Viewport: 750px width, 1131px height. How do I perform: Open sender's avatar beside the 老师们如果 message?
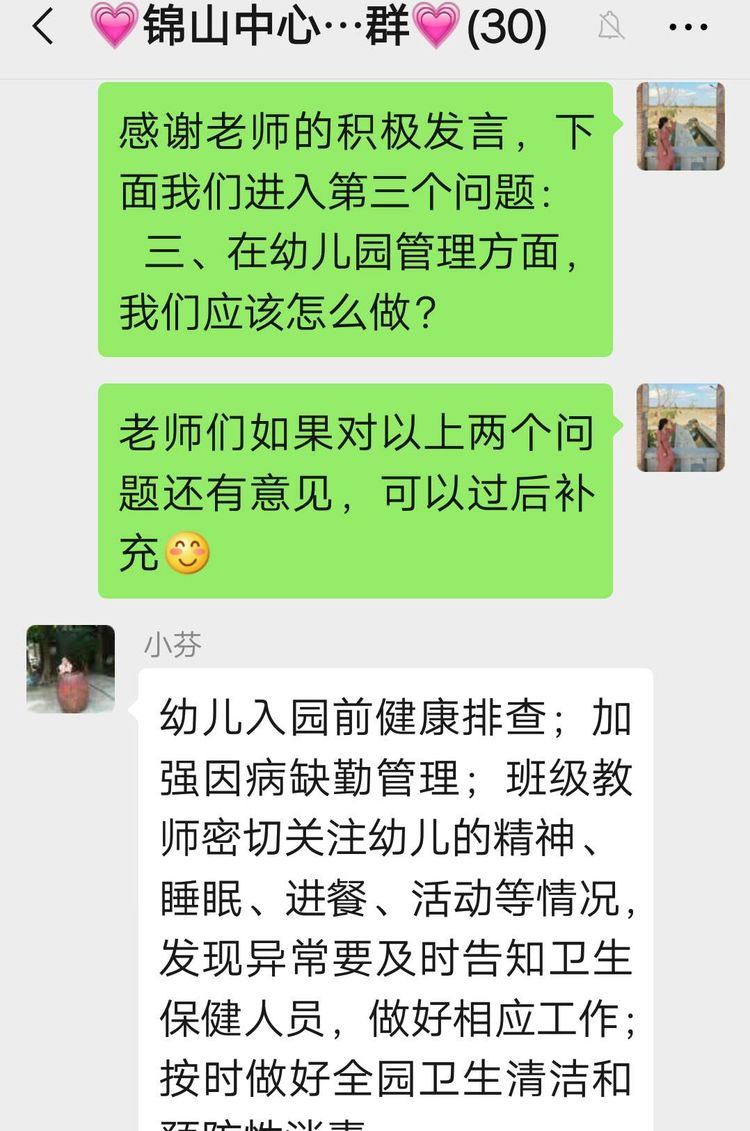(680, 428)
